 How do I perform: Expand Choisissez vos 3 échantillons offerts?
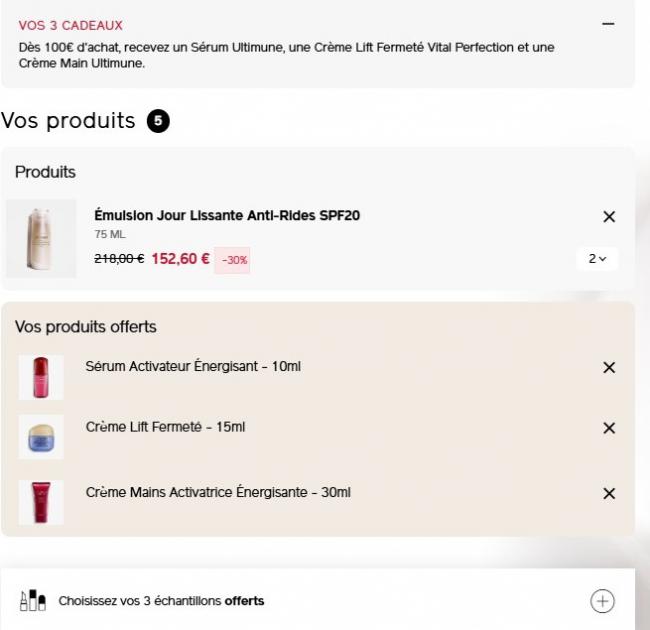(602, 601)
